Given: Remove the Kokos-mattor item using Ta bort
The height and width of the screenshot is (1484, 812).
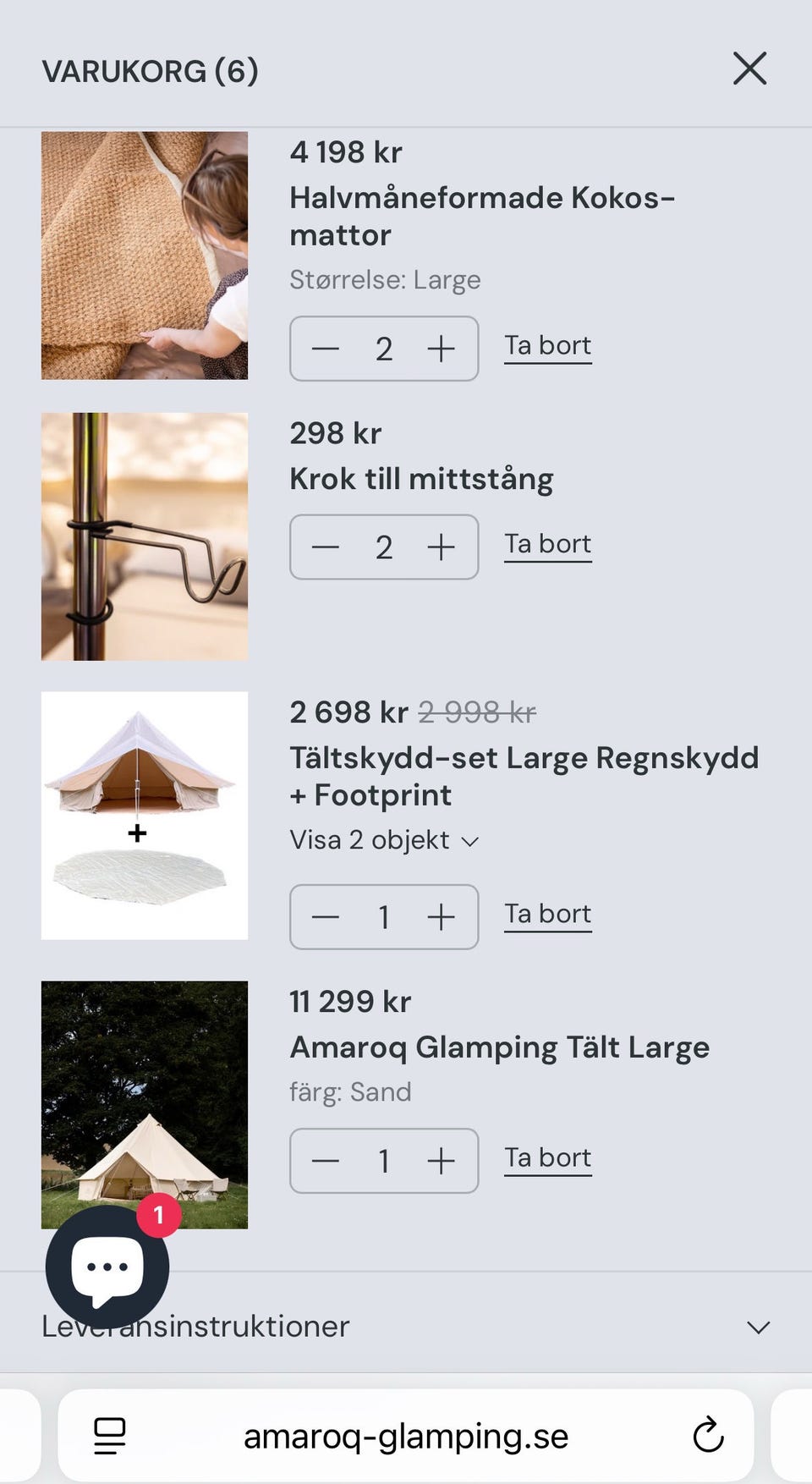Looking at the screenshot, I should pos(547,345).
